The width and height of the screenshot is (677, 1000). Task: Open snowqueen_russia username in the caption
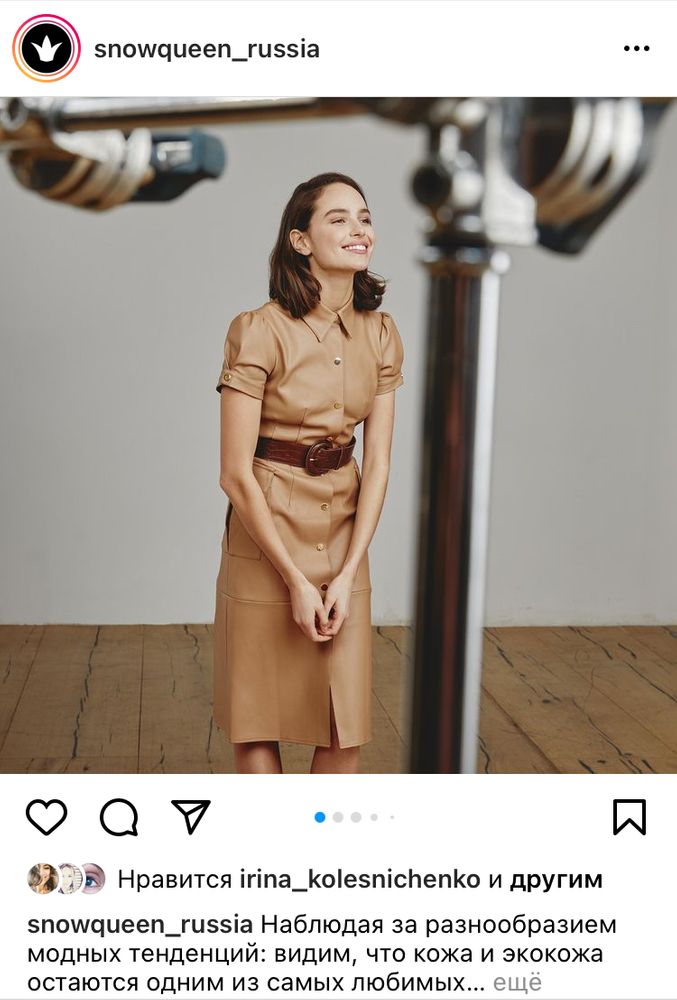point(140,924)
